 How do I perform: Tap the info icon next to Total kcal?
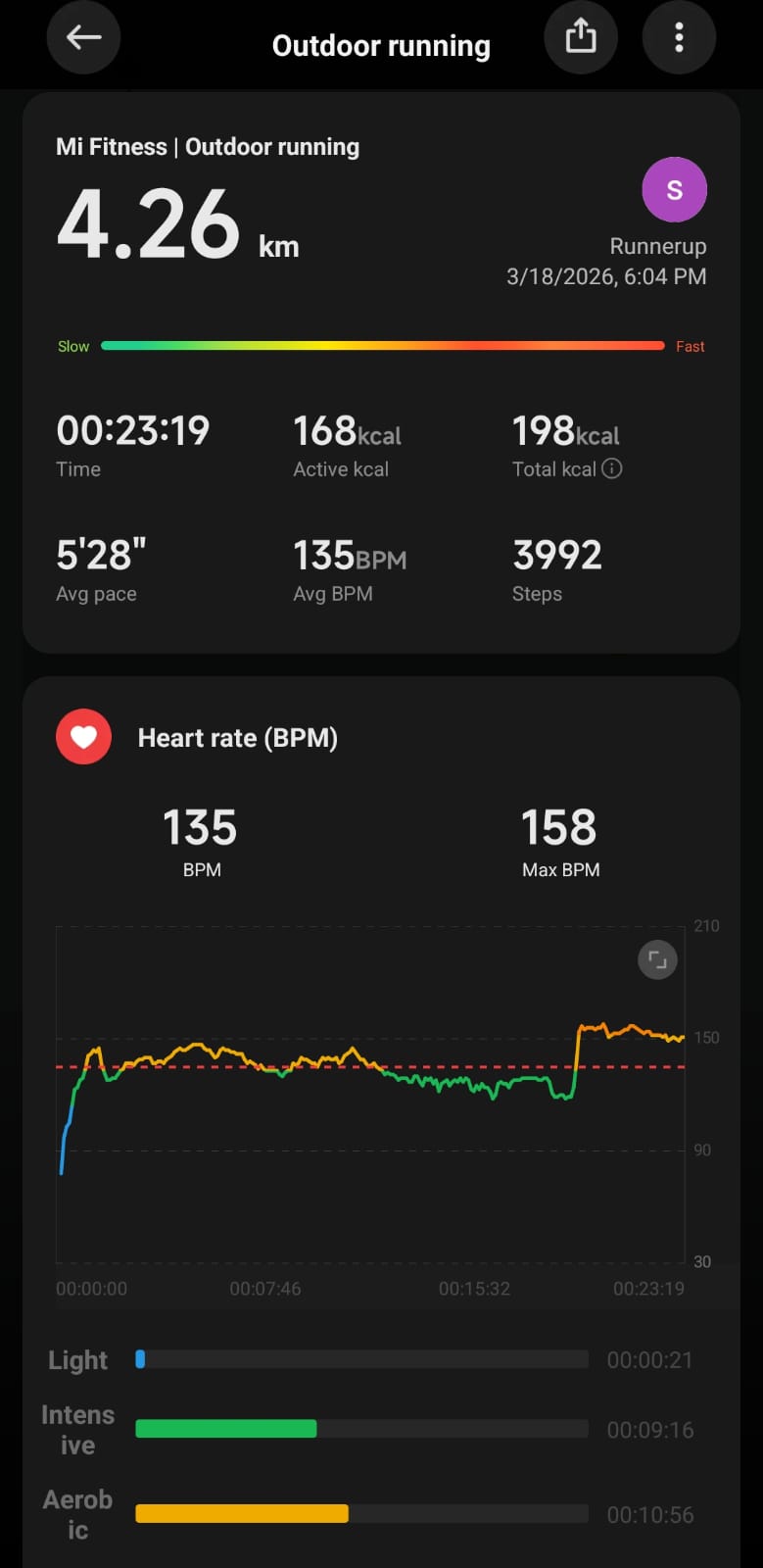613,469
